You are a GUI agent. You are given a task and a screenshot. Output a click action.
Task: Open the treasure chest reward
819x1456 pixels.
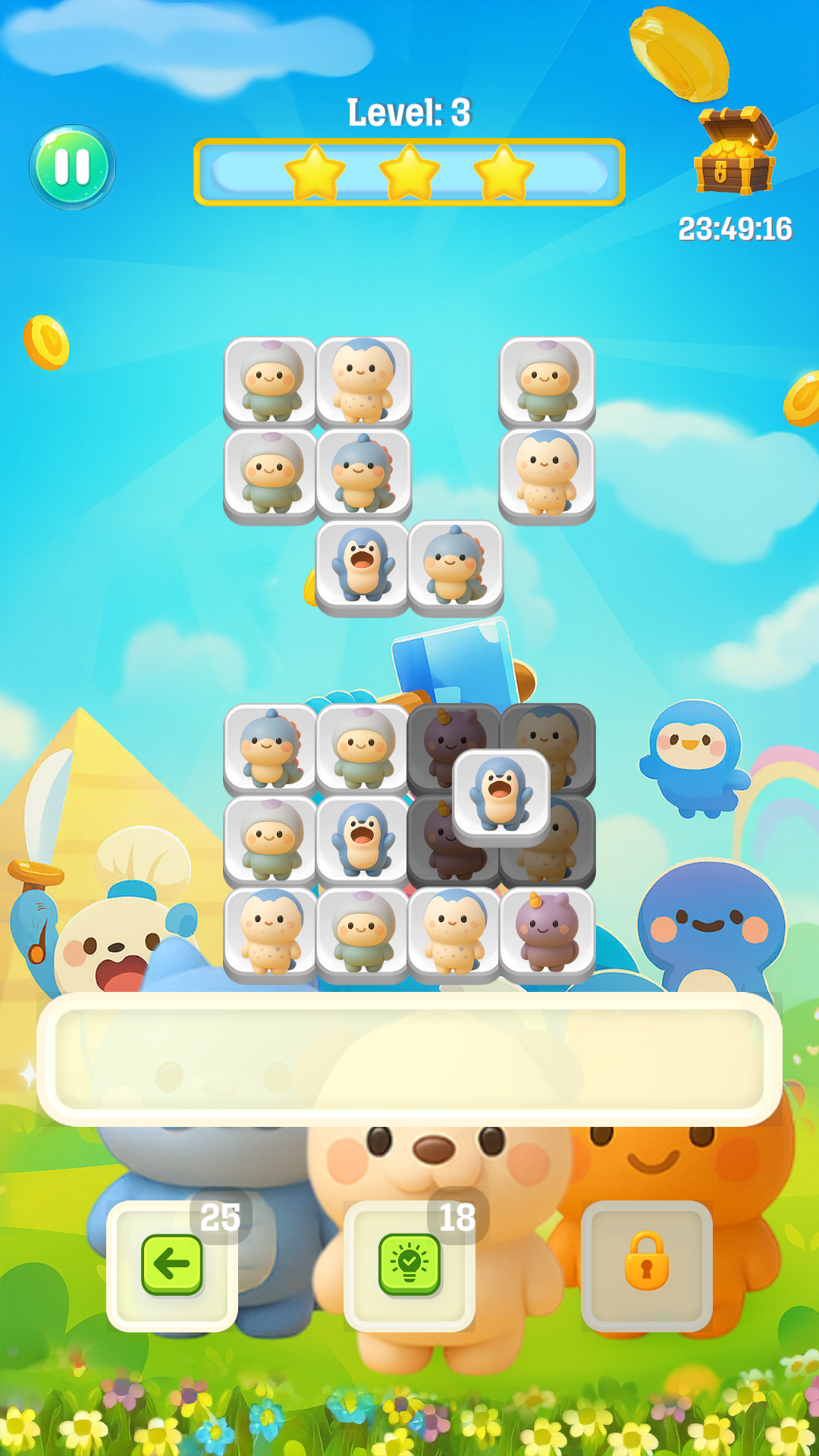[x=734, y=152]
